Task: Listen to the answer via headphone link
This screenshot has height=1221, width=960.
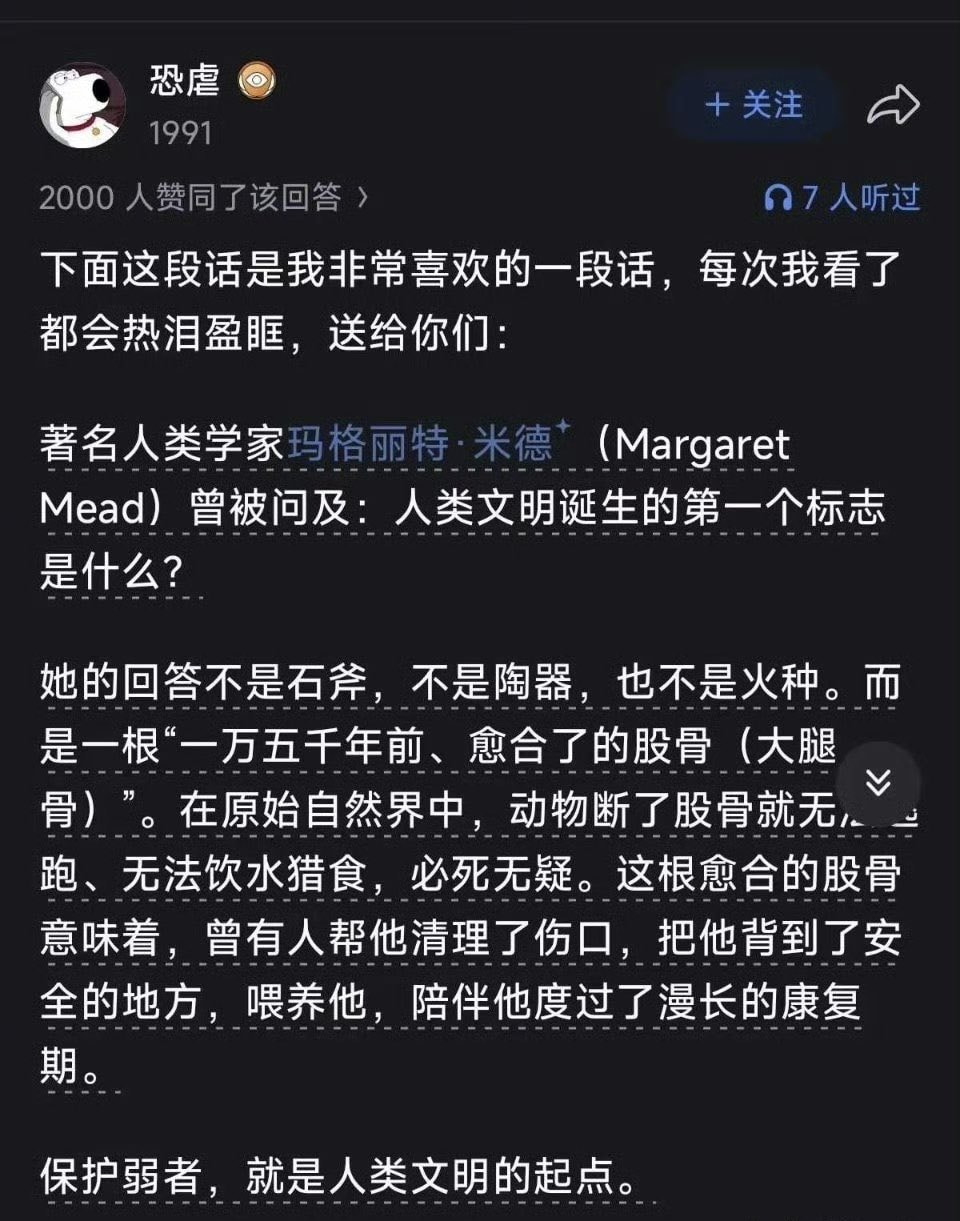Action: click(841, 198)
